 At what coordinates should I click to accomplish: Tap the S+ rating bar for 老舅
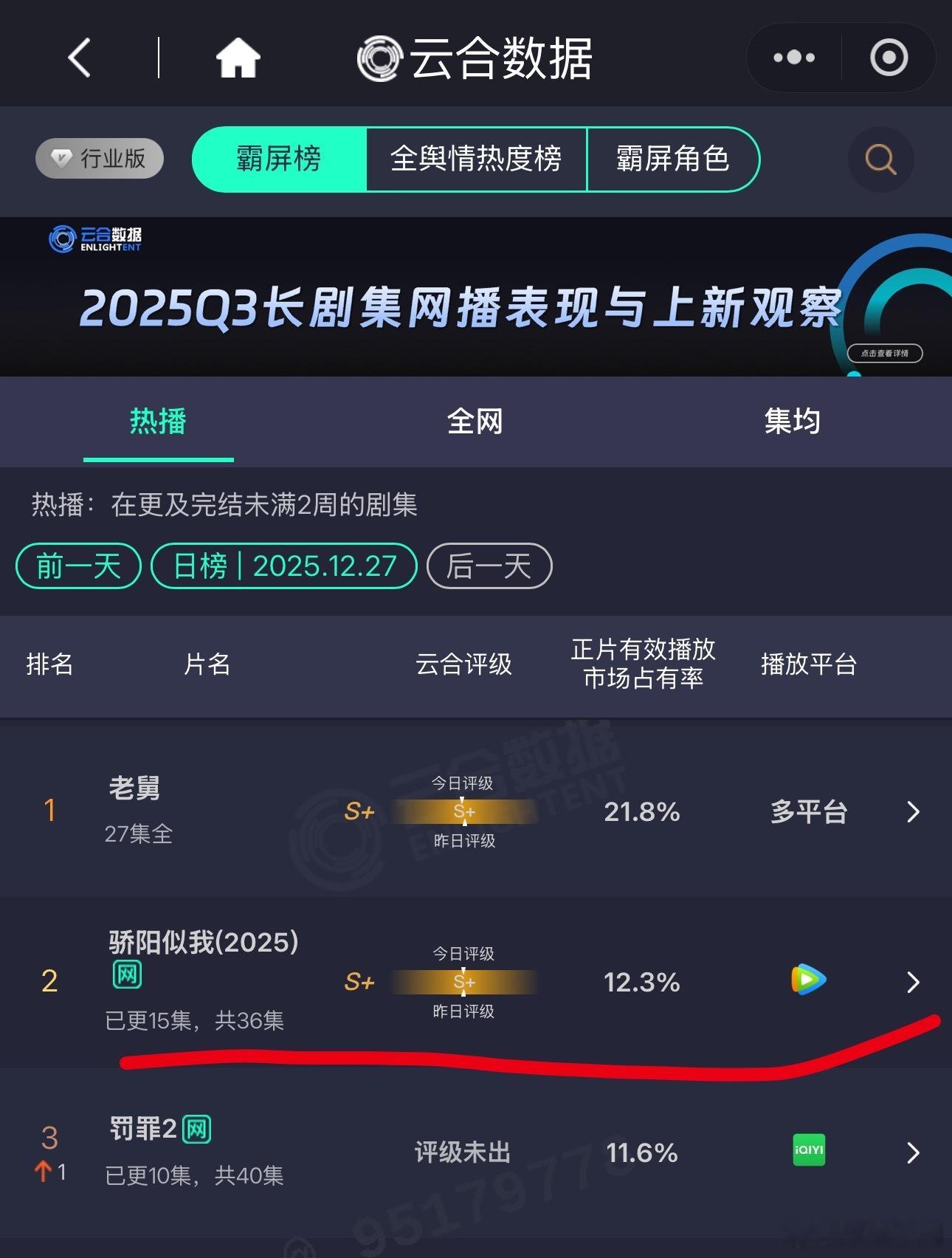pos(464,812)
